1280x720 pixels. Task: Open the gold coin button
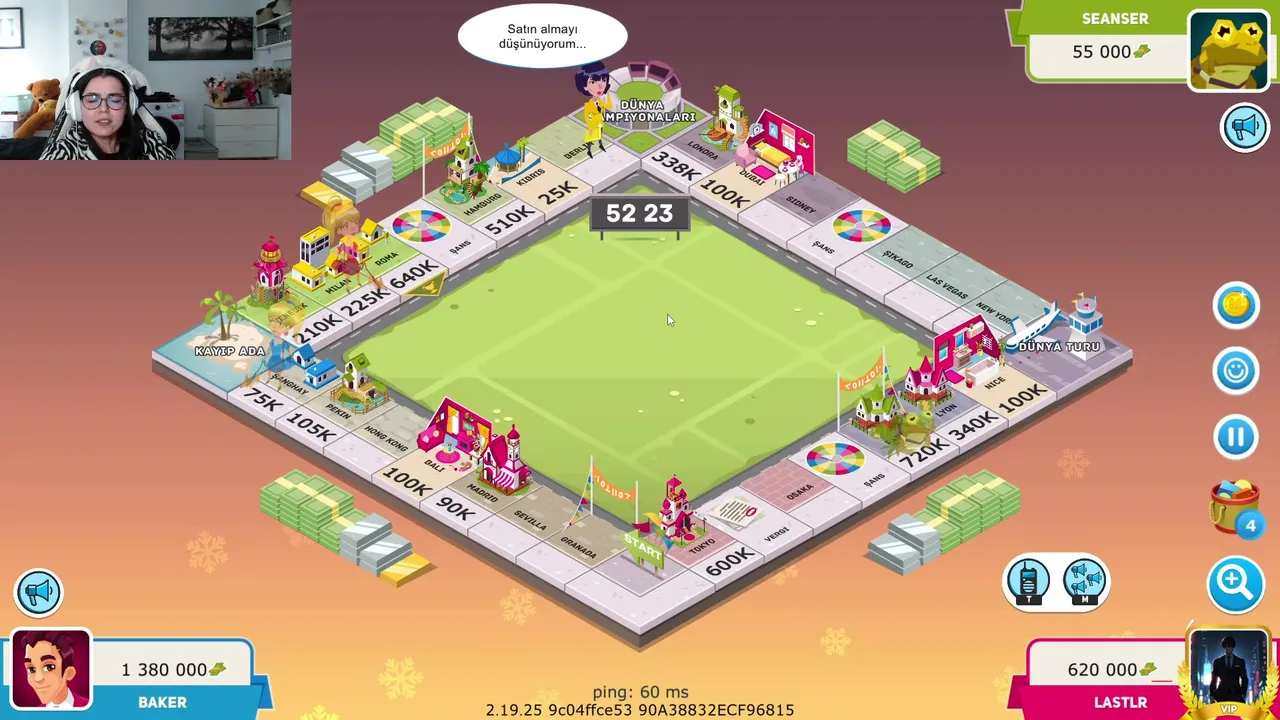pos(1236,305)
